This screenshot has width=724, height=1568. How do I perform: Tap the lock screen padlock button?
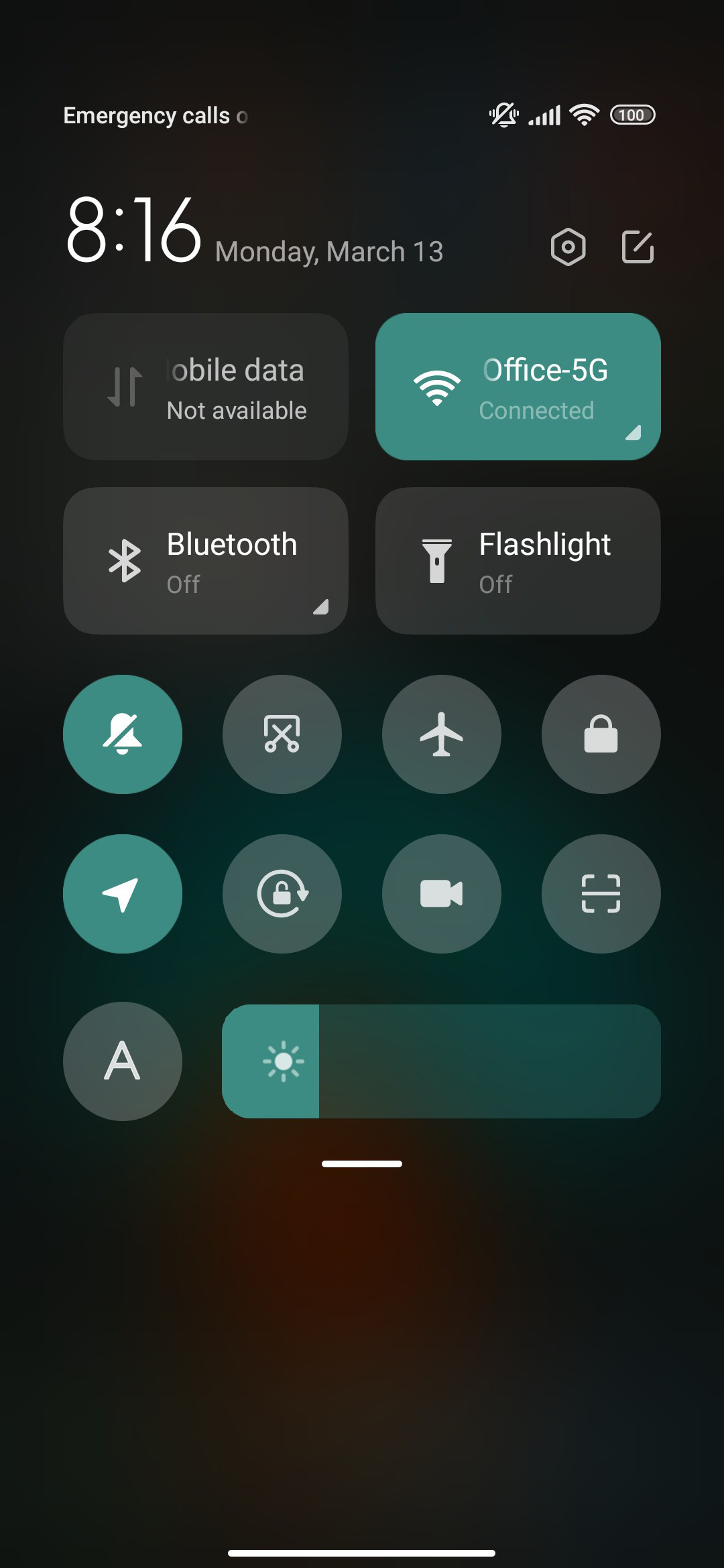click(x=601, y=734)
